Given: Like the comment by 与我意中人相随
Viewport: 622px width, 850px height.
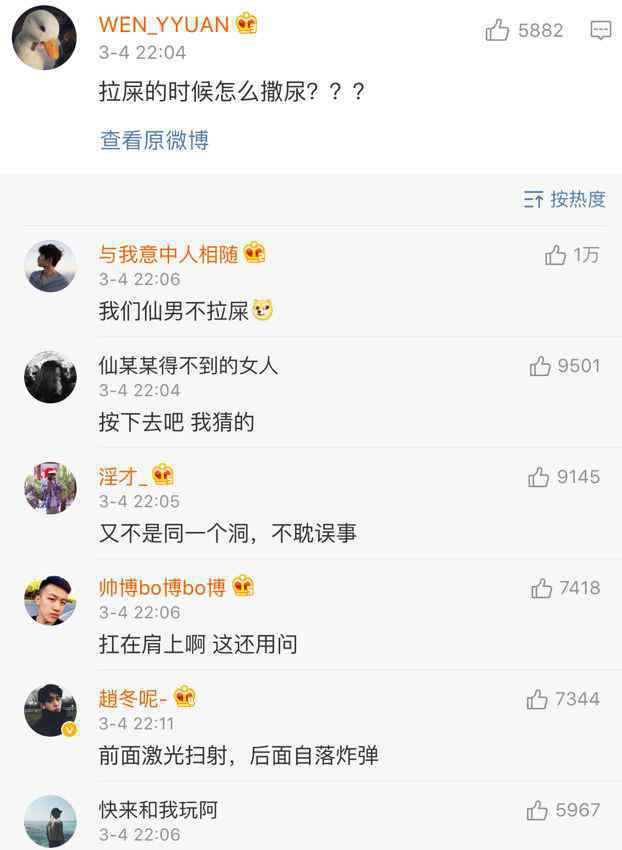Looking at the screenshot, I should point(556,255).
